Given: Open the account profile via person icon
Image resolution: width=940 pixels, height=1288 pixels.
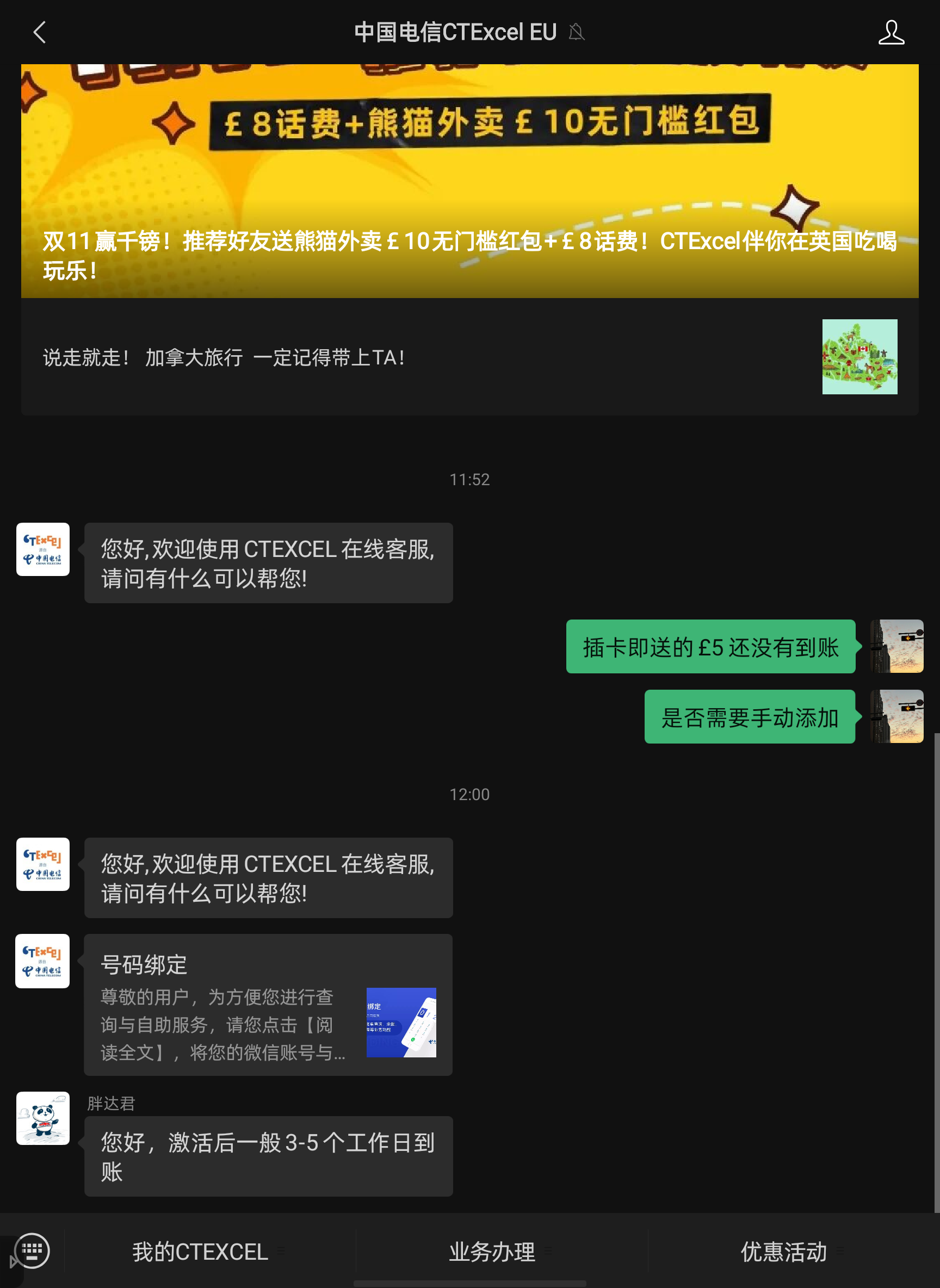Looking at the screenshot, I should coord(891,33).
